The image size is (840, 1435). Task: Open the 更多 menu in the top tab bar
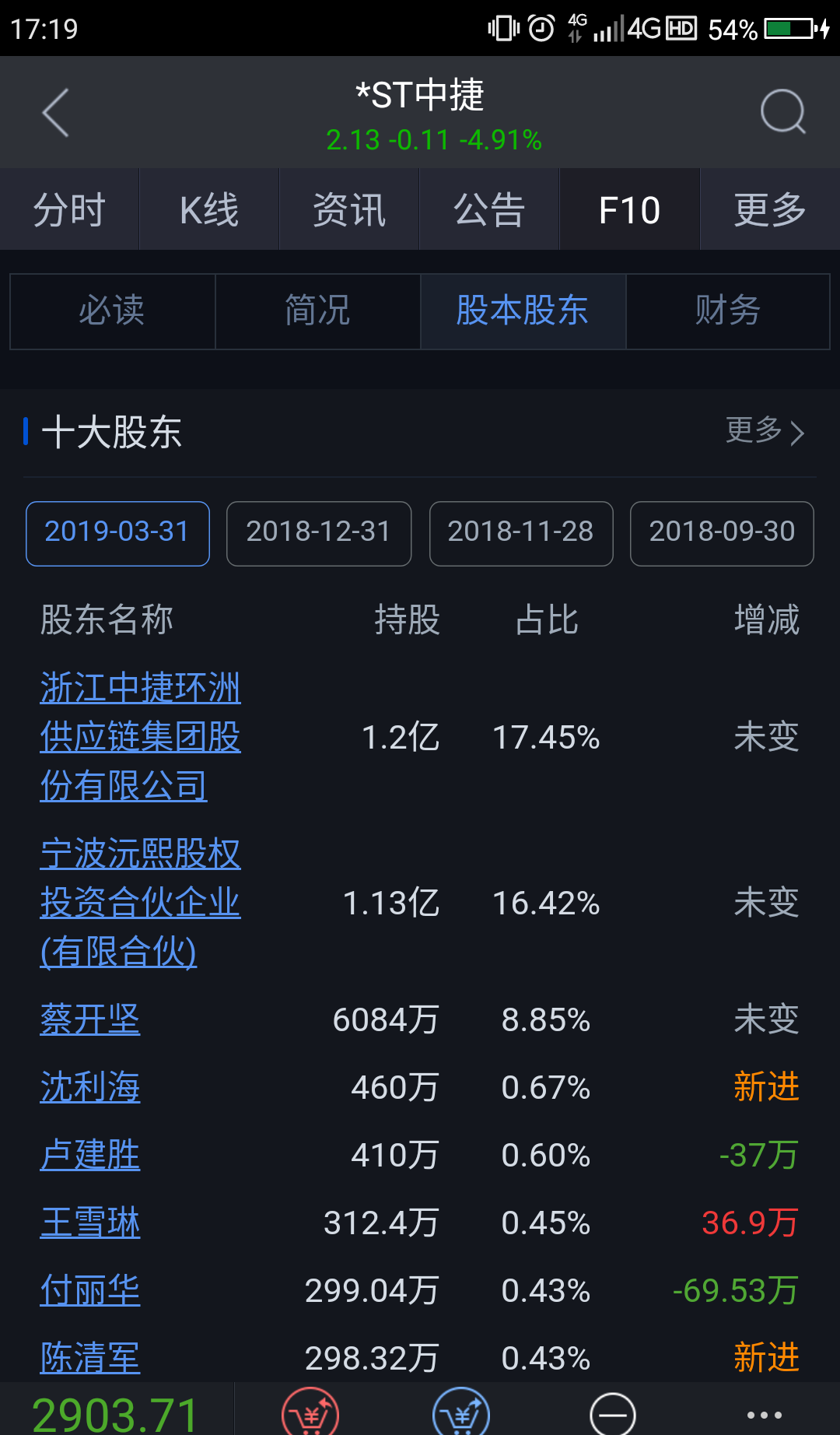point(770,209)
